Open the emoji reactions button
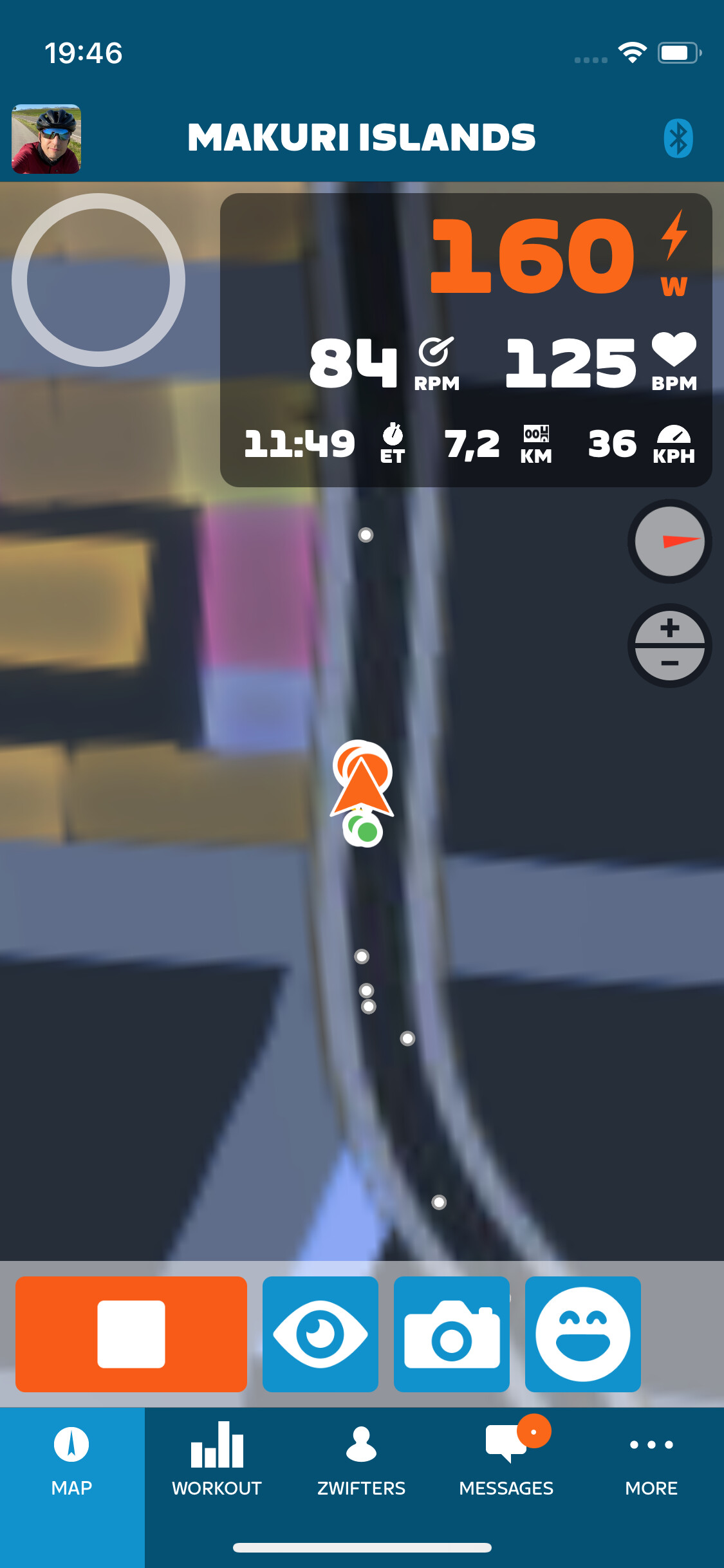This screenshot has height=1568, width=724. tap(583, 1334)
